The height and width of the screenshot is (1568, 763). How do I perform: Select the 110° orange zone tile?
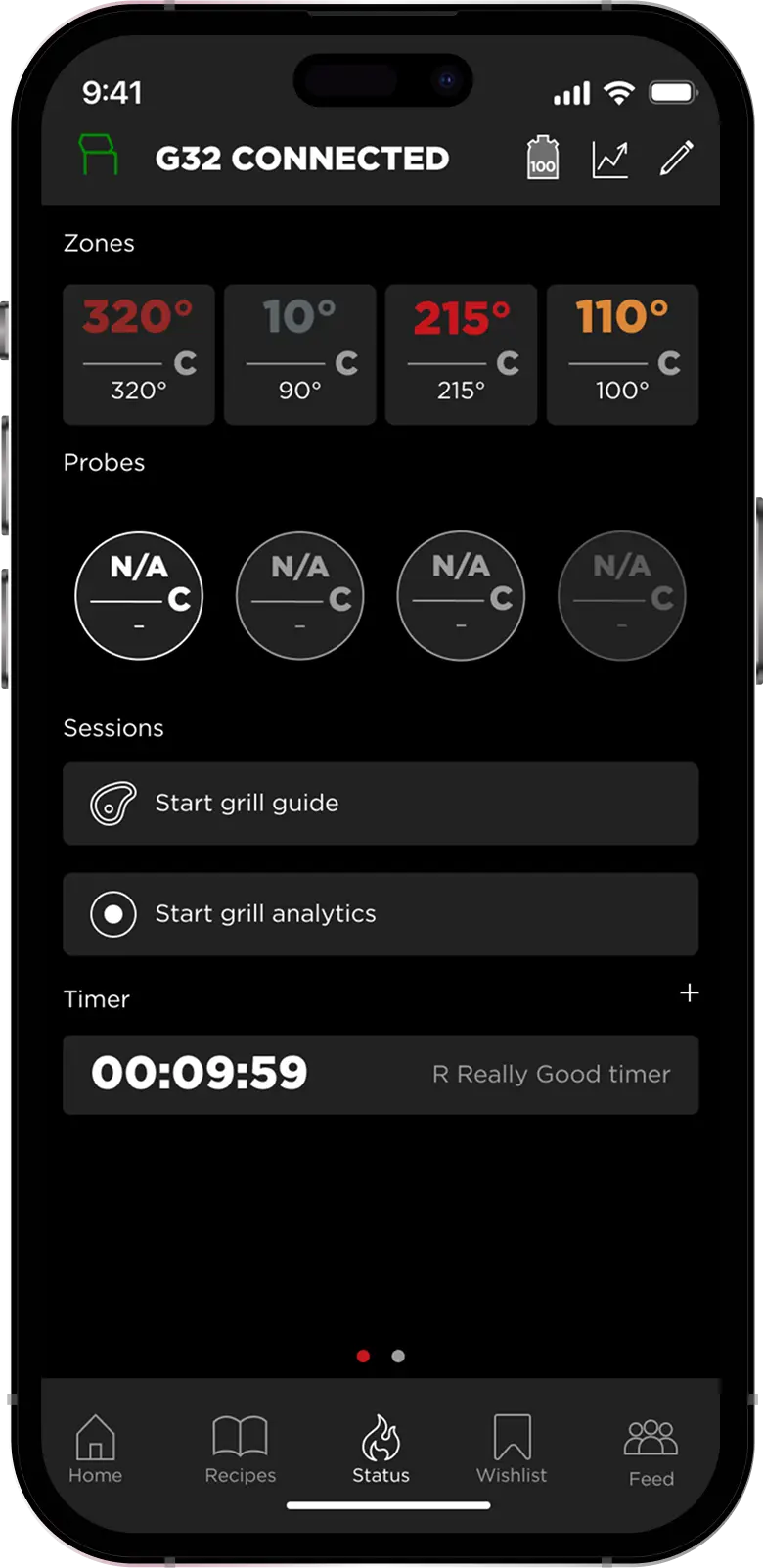(622, 354)
